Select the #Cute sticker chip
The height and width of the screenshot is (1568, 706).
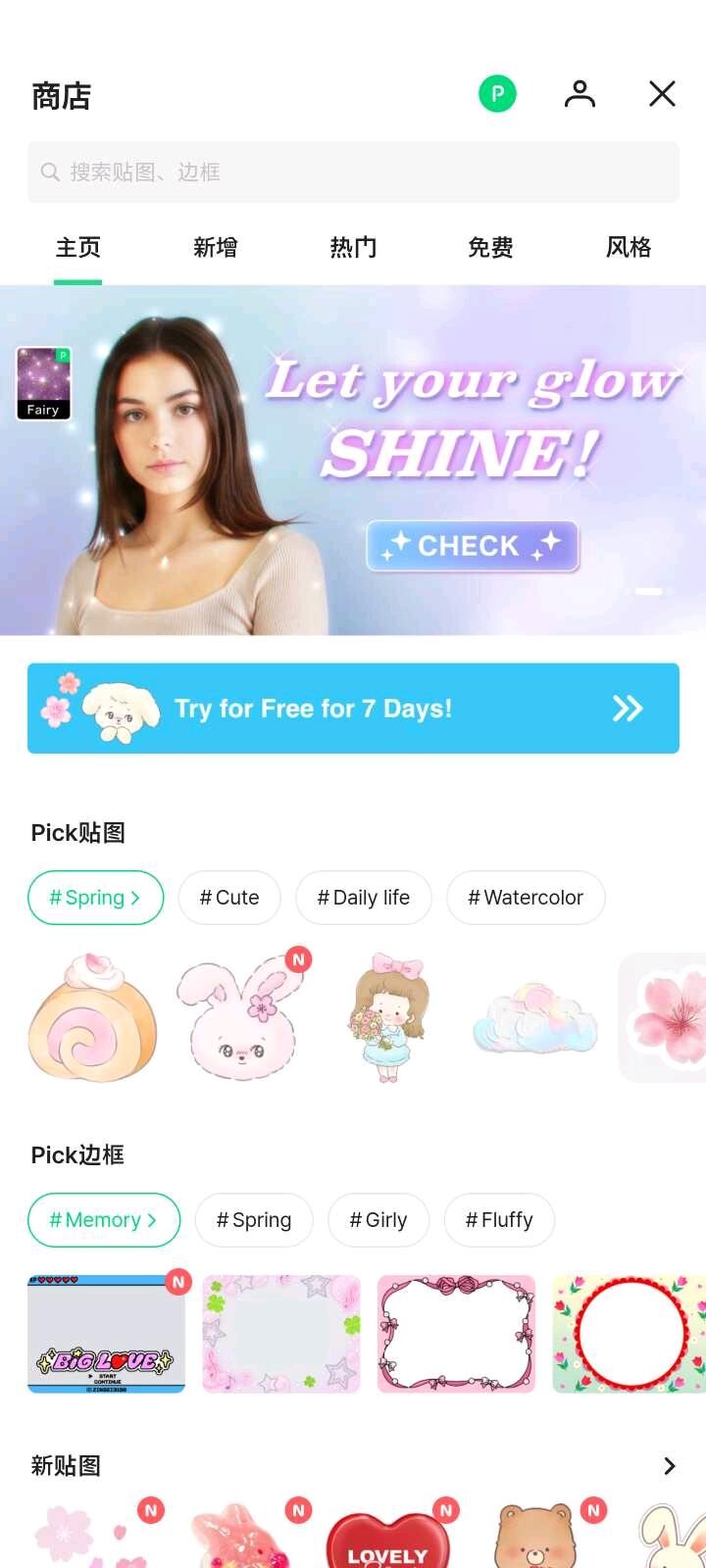(x=229, y=898)
